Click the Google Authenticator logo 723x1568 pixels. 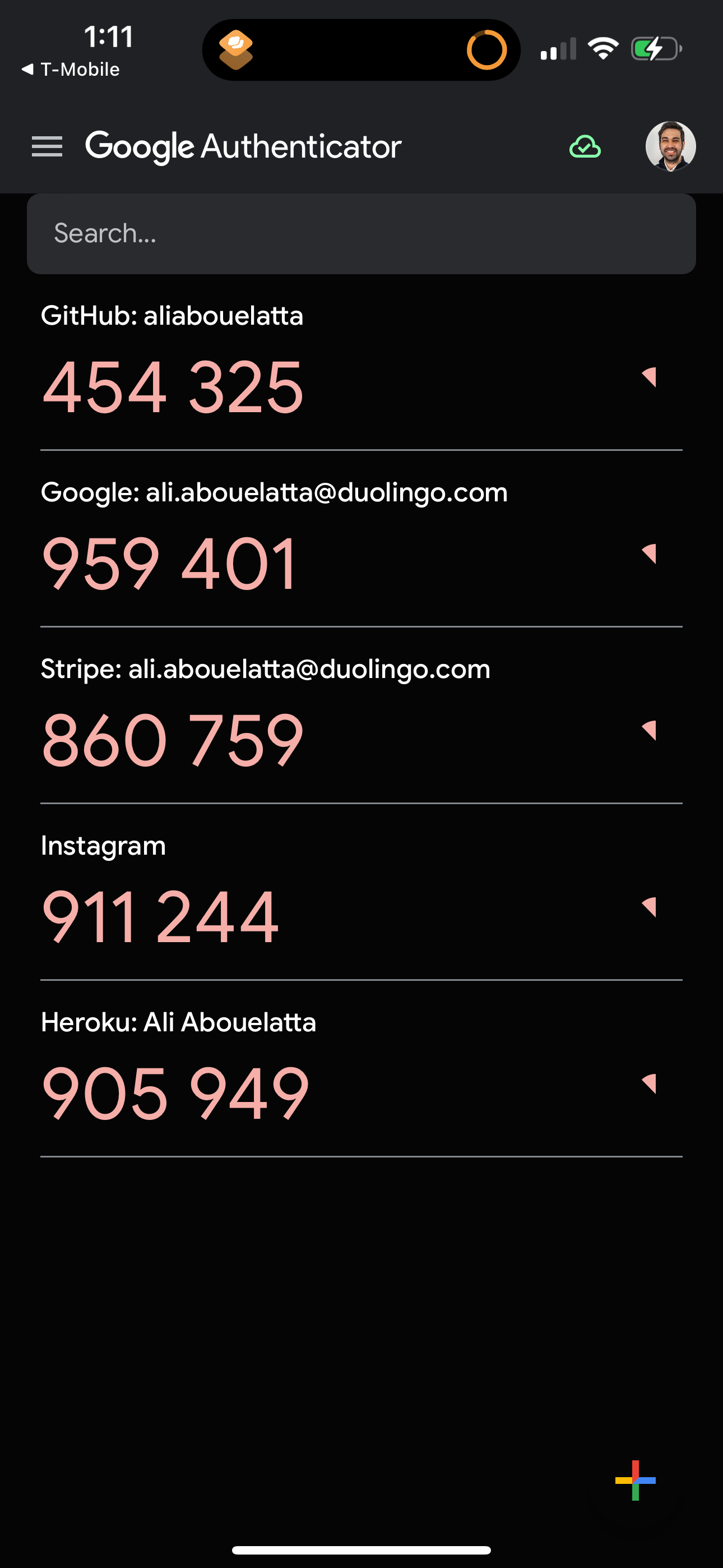pos(243,145)
